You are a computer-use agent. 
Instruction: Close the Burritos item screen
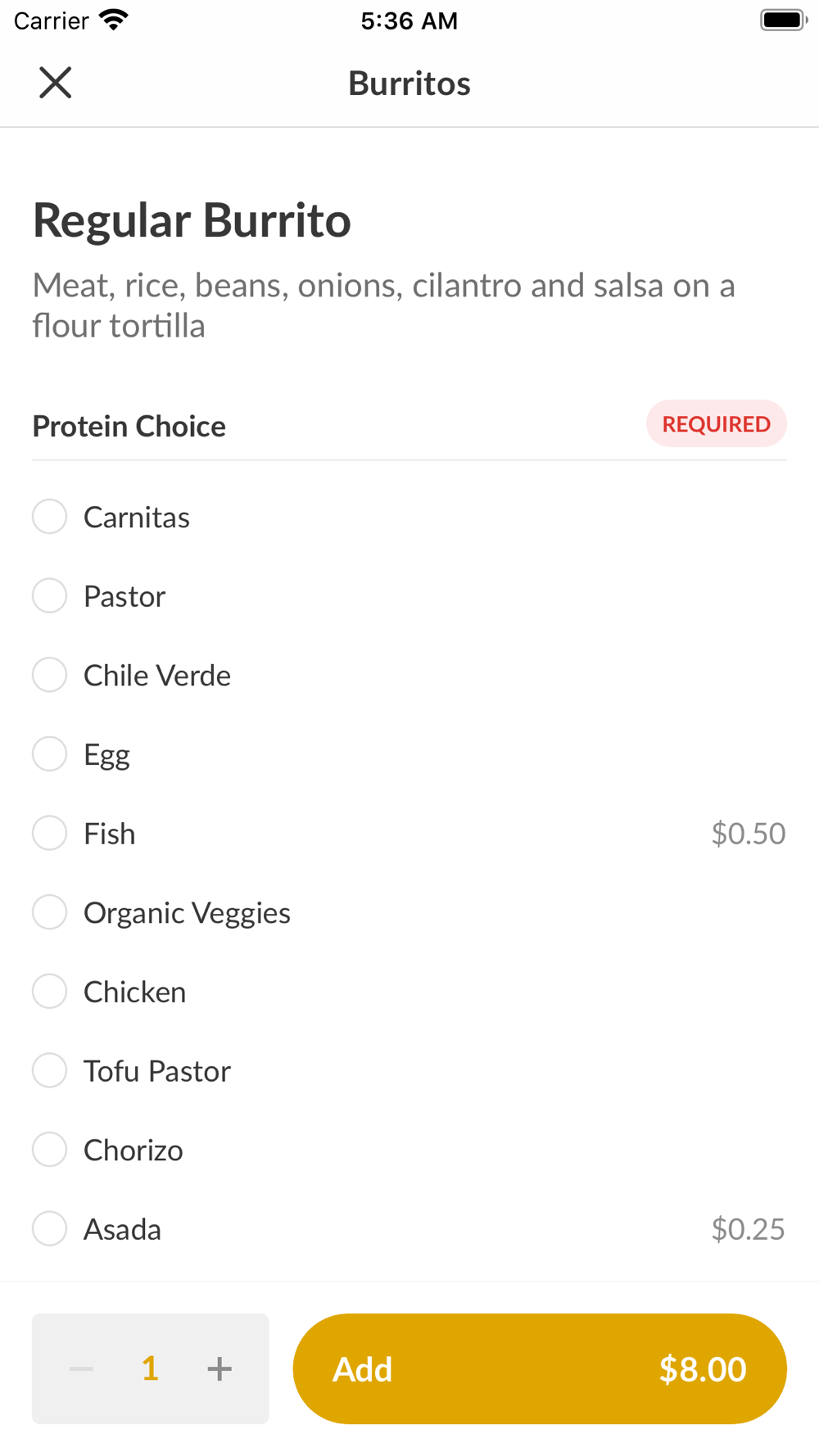coord(56,83)
